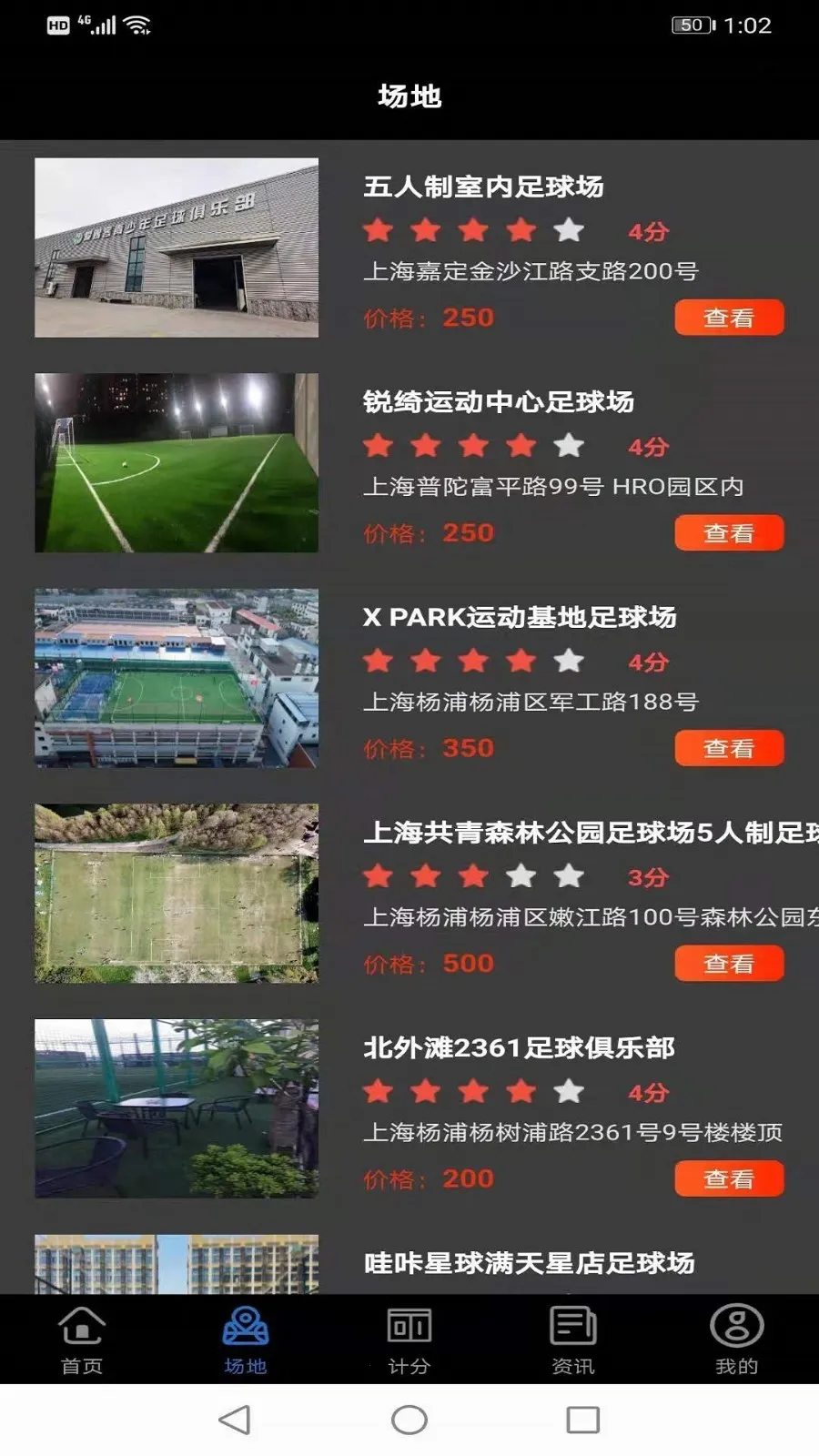Open the X PARK venue aerial photo thumbnail
This screenshot has width=819, height=1456.
click(x=176, y=679)
